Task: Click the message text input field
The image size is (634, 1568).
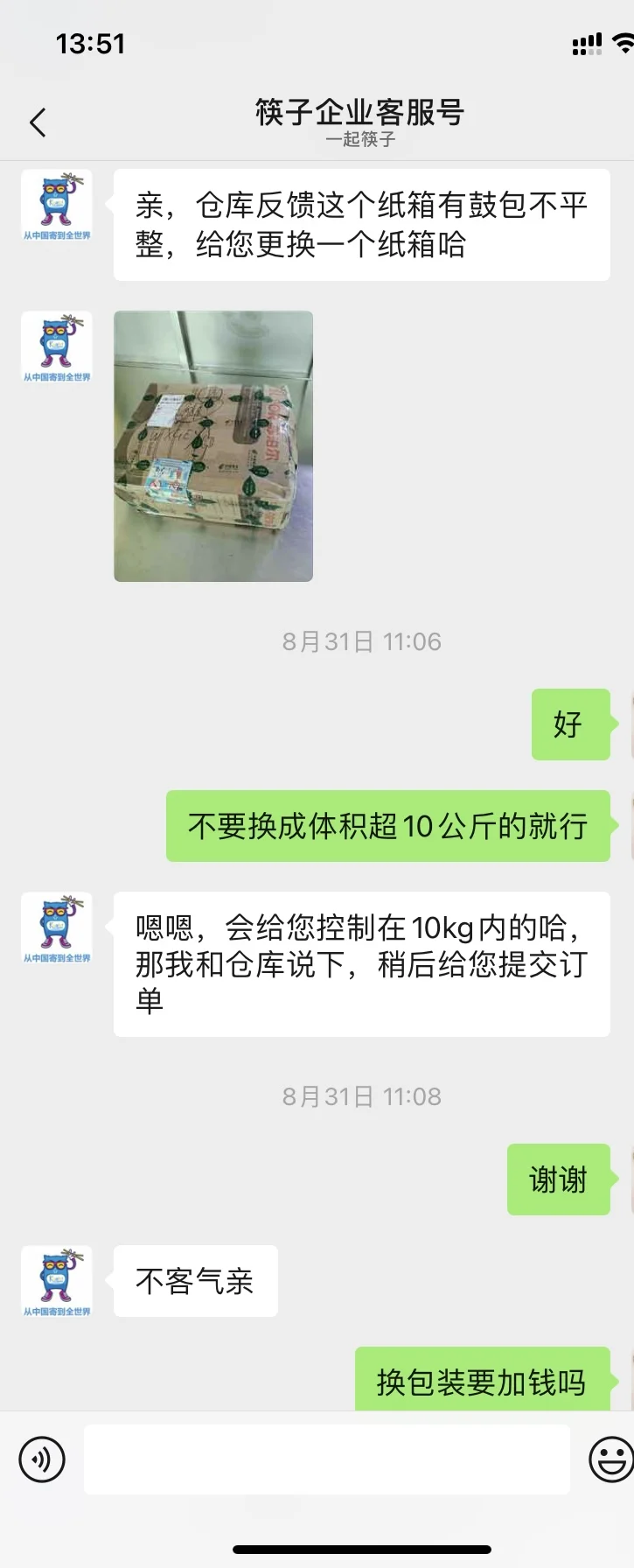Action: click(x=325, y=1459)
